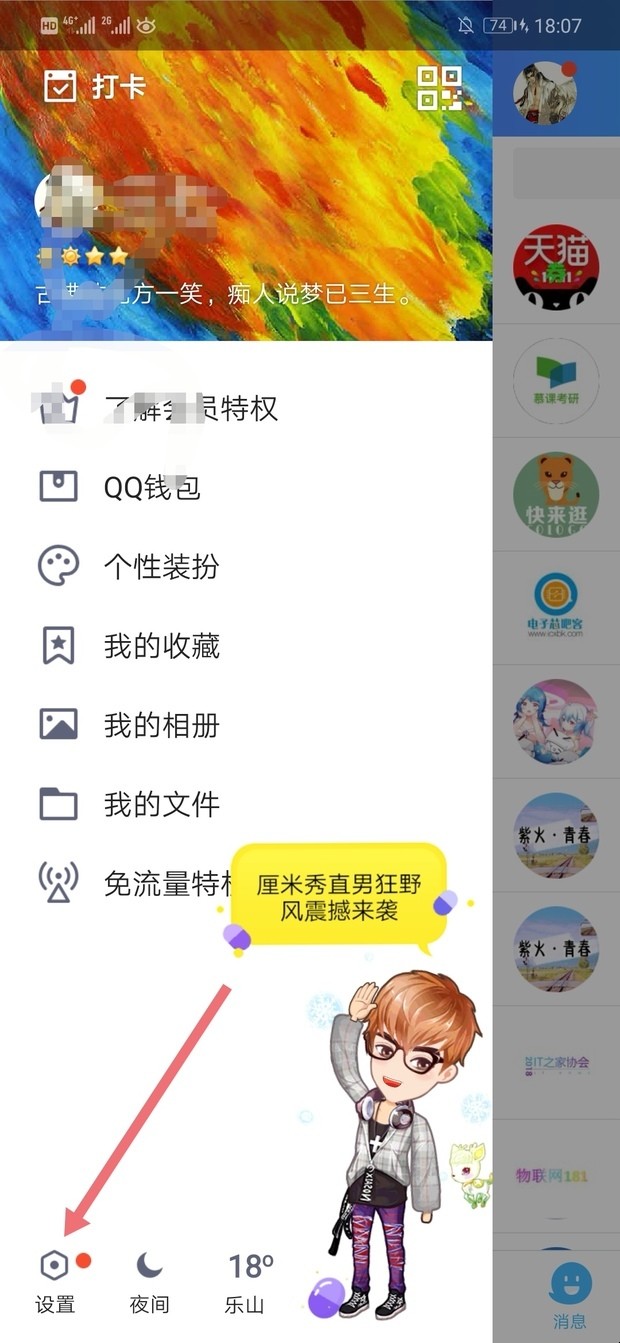The image size is (620, 1343).
Task: Switch to the 消息 tab
Action: click(x=570, y=1292)
